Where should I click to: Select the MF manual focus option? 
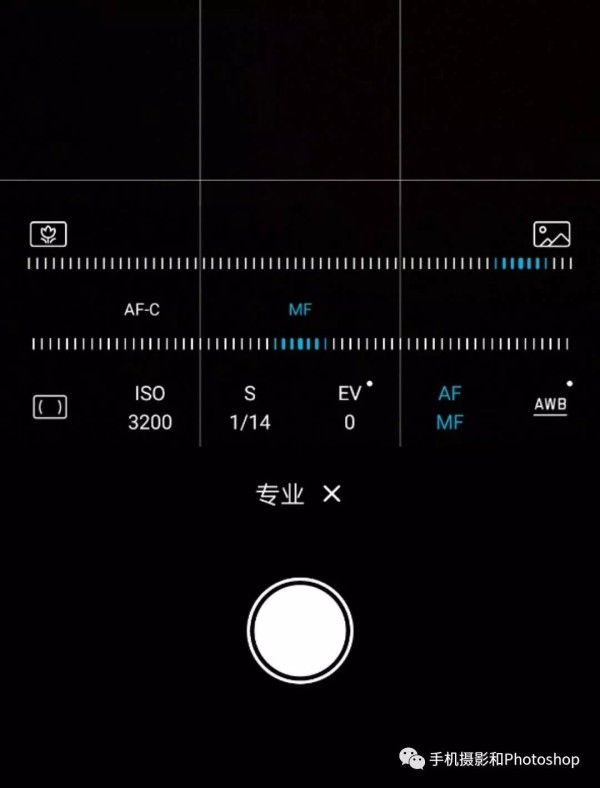300,310
